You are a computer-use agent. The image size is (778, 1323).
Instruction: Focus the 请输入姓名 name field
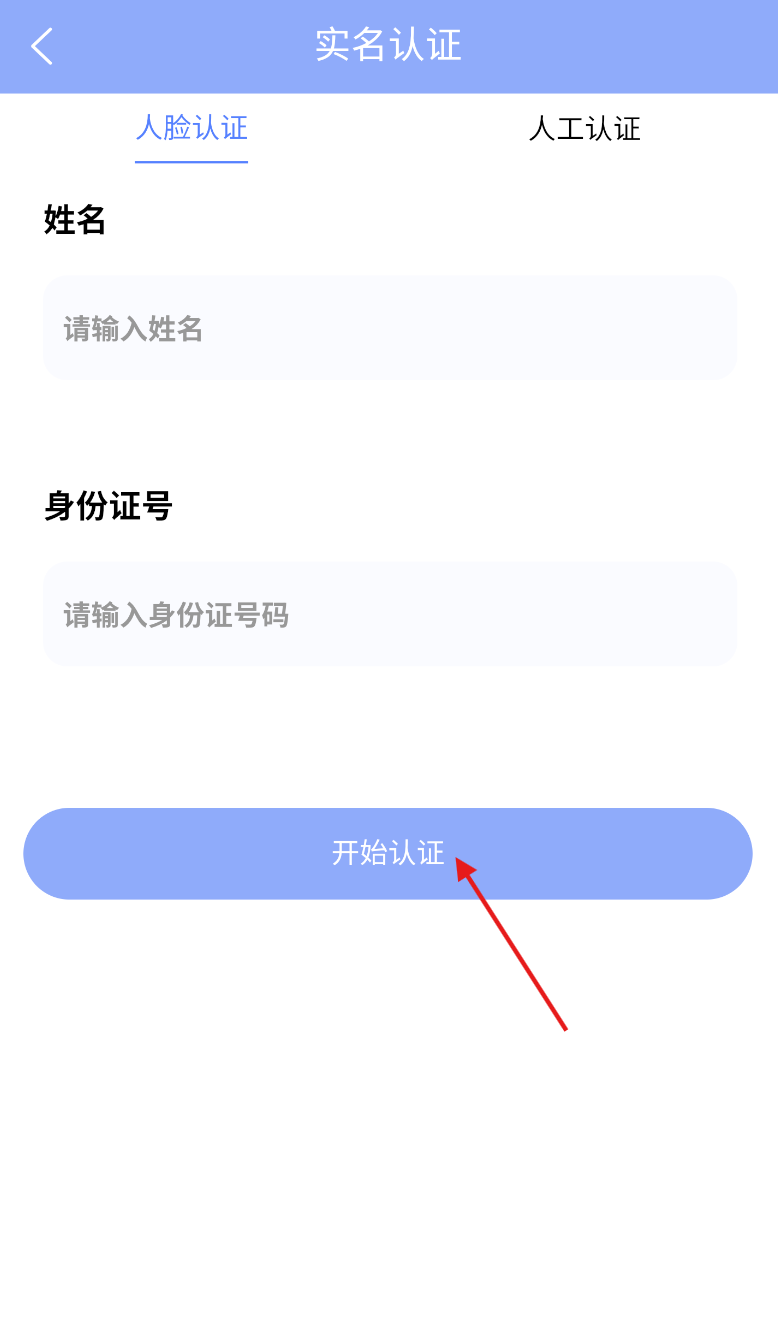point(390,328)
